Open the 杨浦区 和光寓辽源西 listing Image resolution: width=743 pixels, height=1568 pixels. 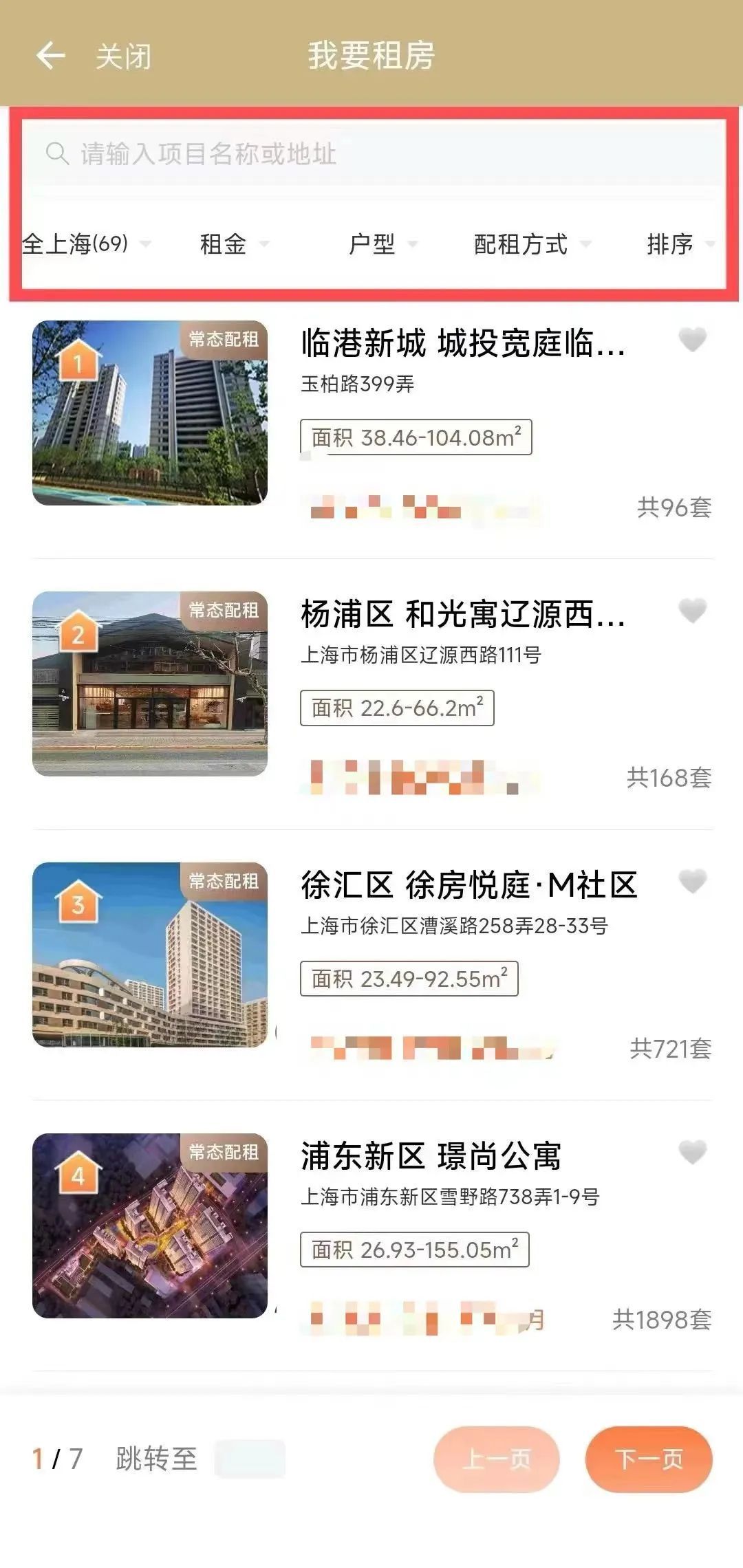462,614
